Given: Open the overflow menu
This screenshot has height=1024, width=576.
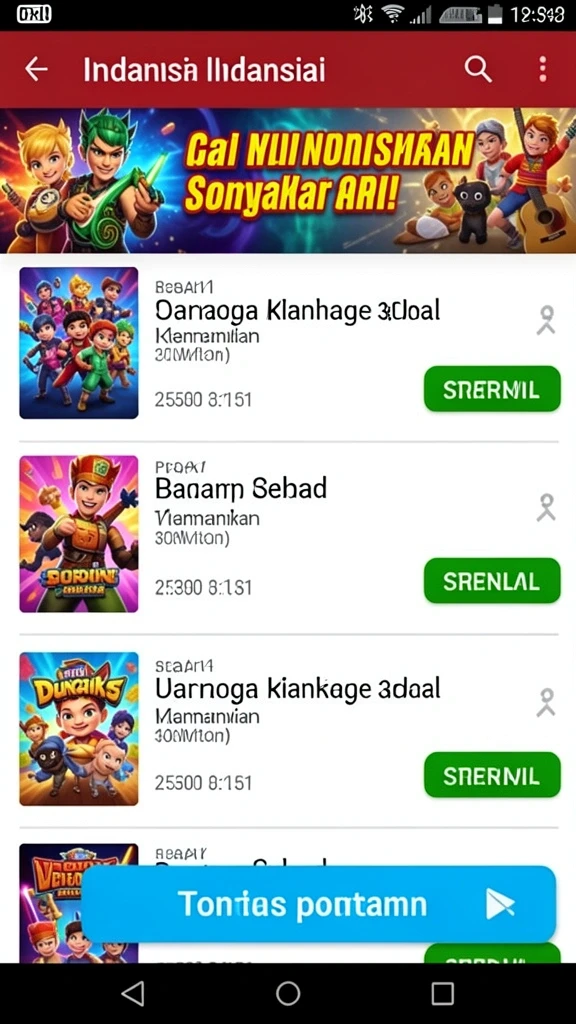Looking at the screenshot, I should (x=543, y=69).
